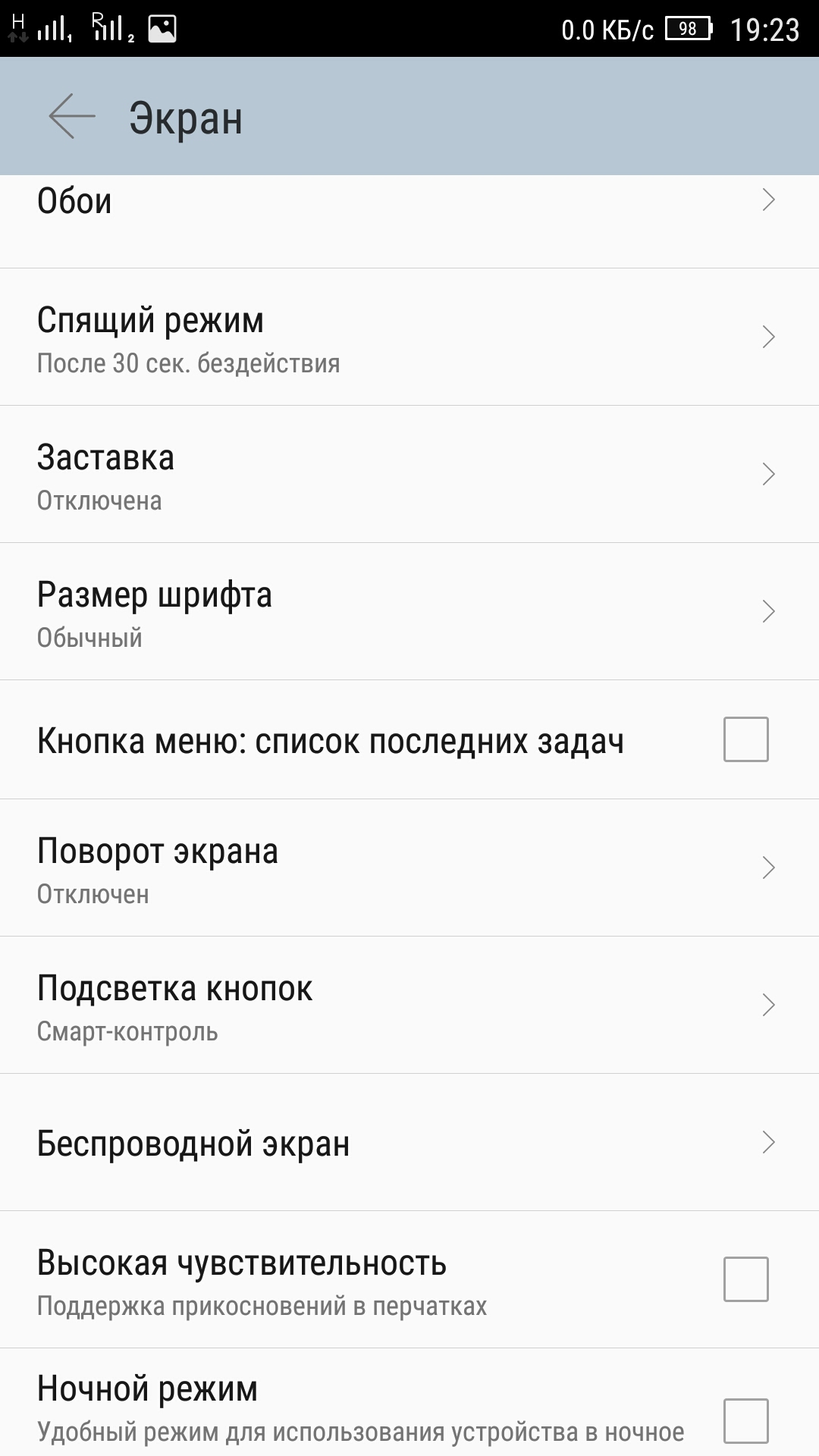The image size is (819, 1456).
Task: Enable the Высокая чувствительность checkbox
Action: click(x=745, y=1279)
